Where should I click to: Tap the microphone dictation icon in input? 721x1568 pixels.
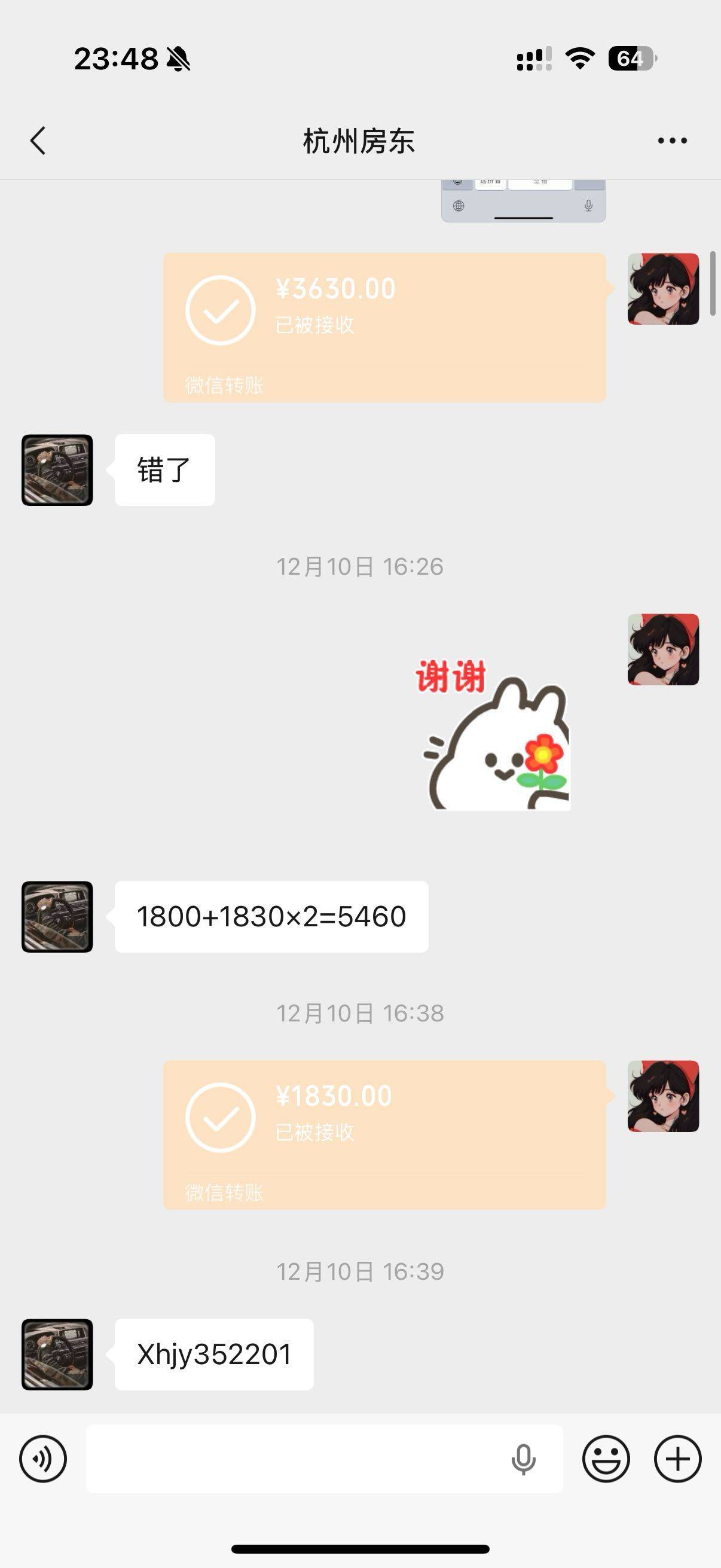tap(523, 1459)
